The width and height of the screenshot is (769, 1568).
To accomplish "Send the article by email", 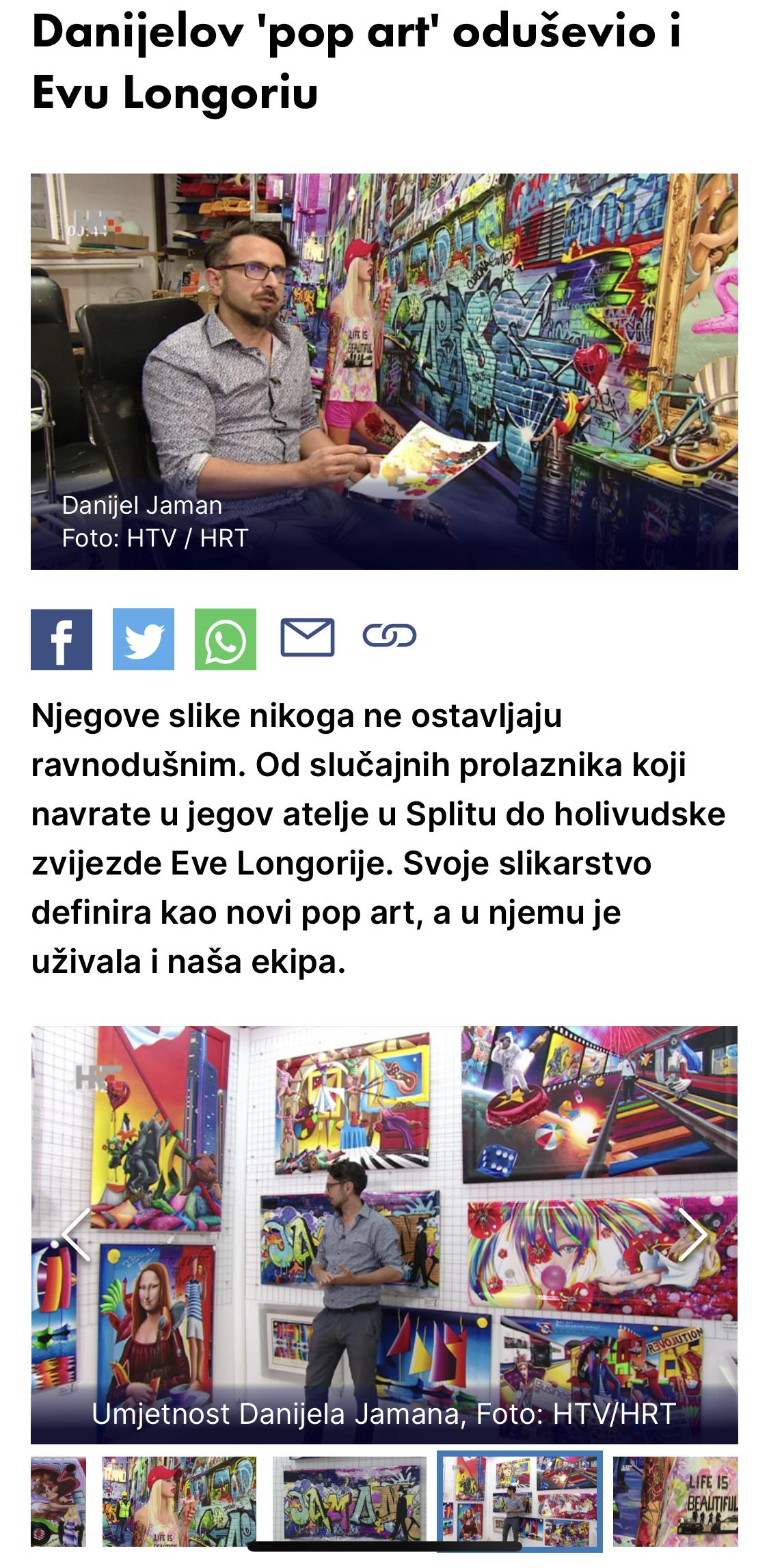I will 308,637.
